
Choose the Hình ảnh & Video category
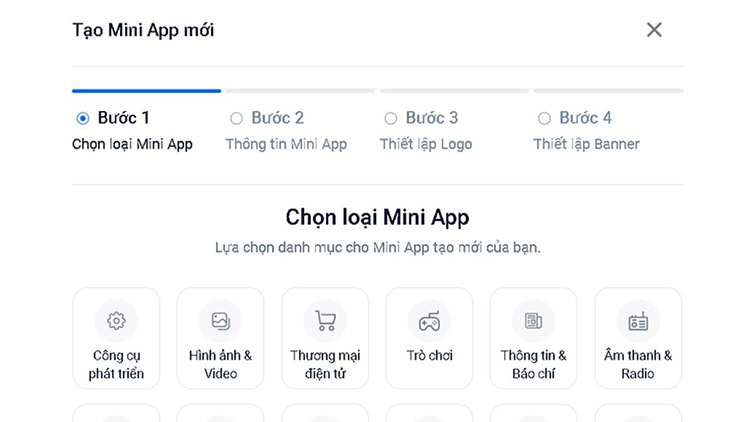pos(220,338)
